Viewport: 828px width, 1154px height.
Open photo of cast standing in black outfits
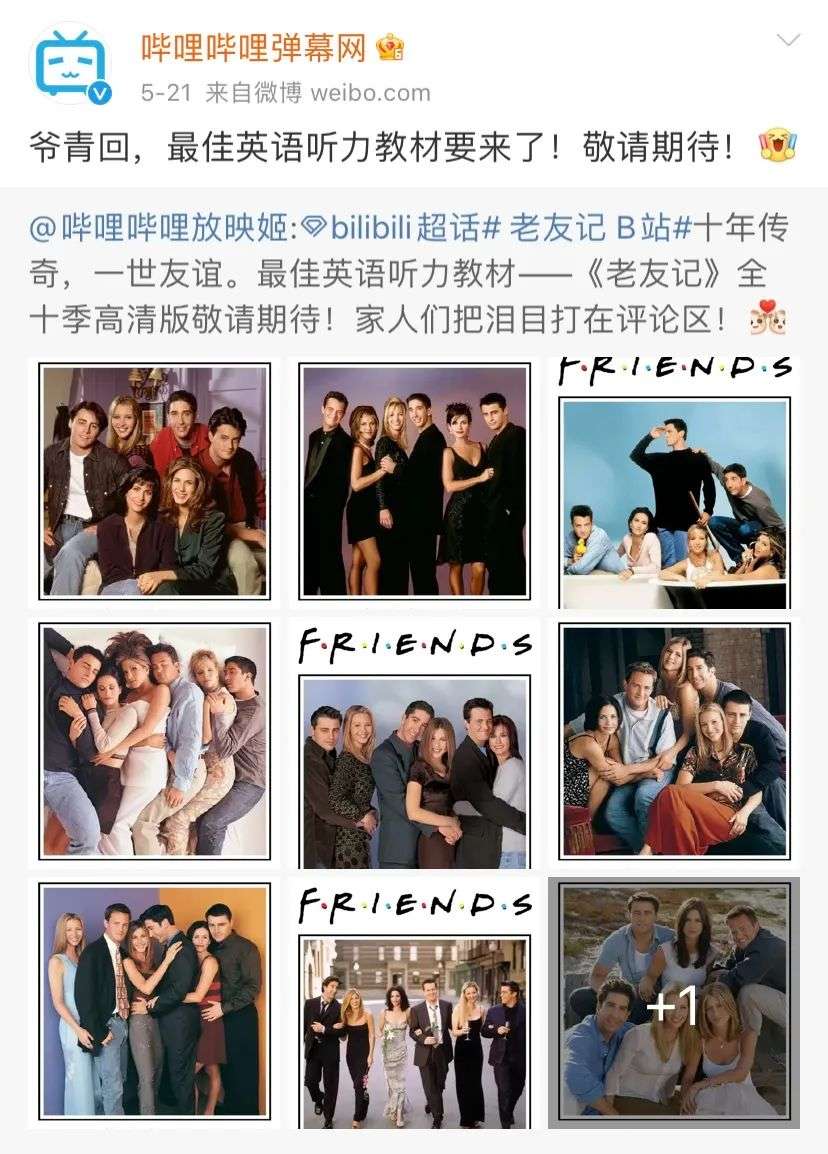pyautogui.click(x=414, y=482)
